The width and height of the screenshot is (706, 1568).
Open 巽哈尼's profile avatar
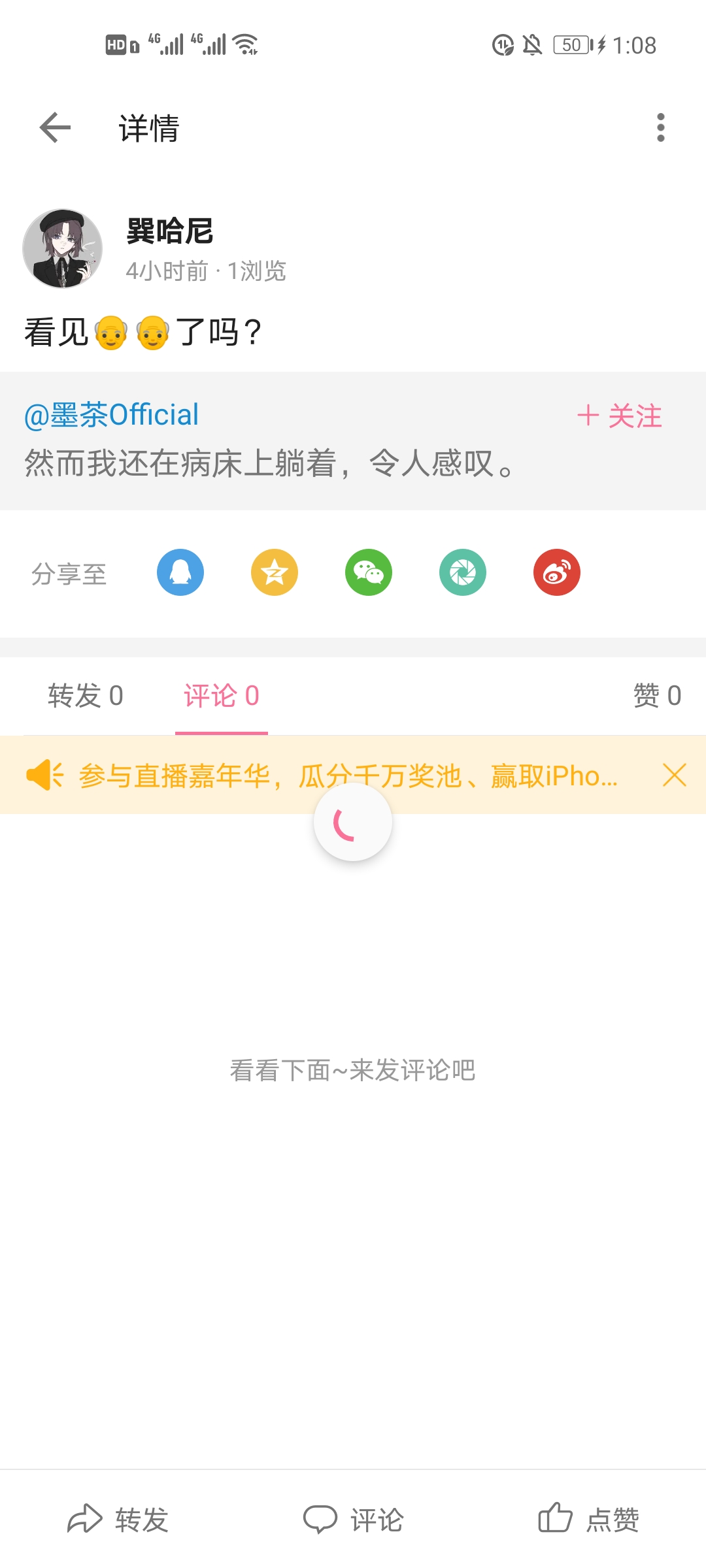point(63,249)
